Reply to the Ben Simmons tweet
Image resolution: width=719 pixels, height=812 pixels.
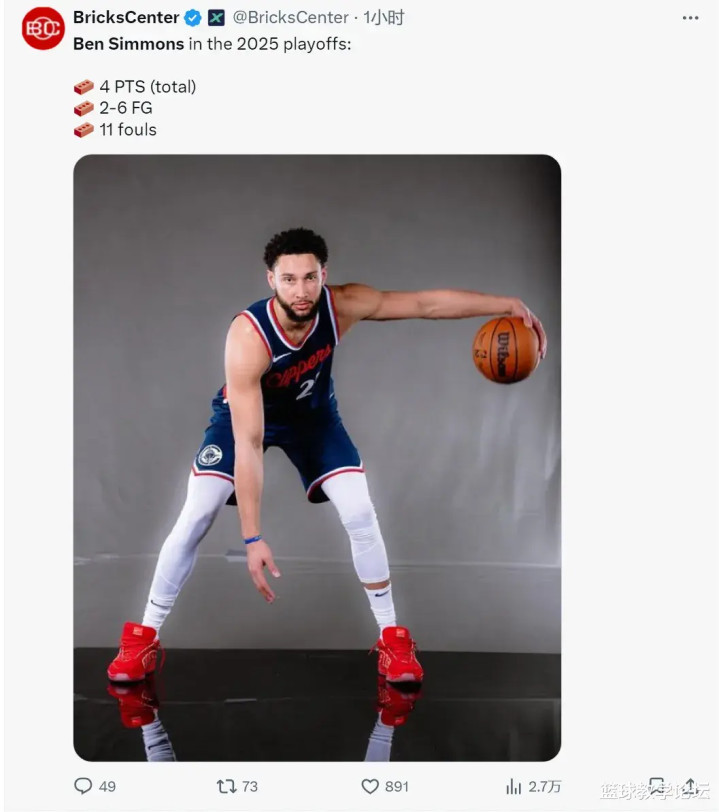tap(84, 786)
